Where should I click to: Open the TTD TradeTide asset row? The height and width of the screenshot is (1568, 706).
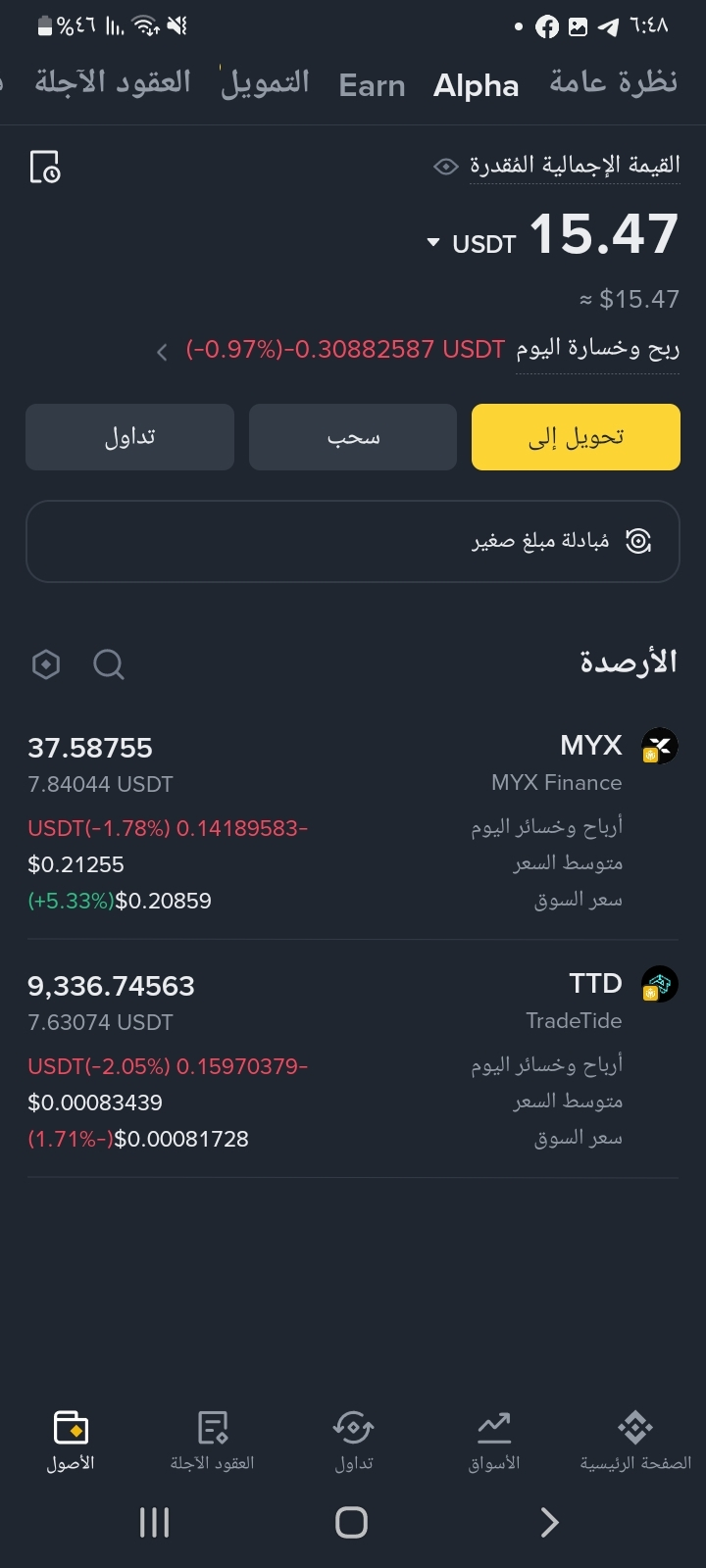tap(353, 1060)
